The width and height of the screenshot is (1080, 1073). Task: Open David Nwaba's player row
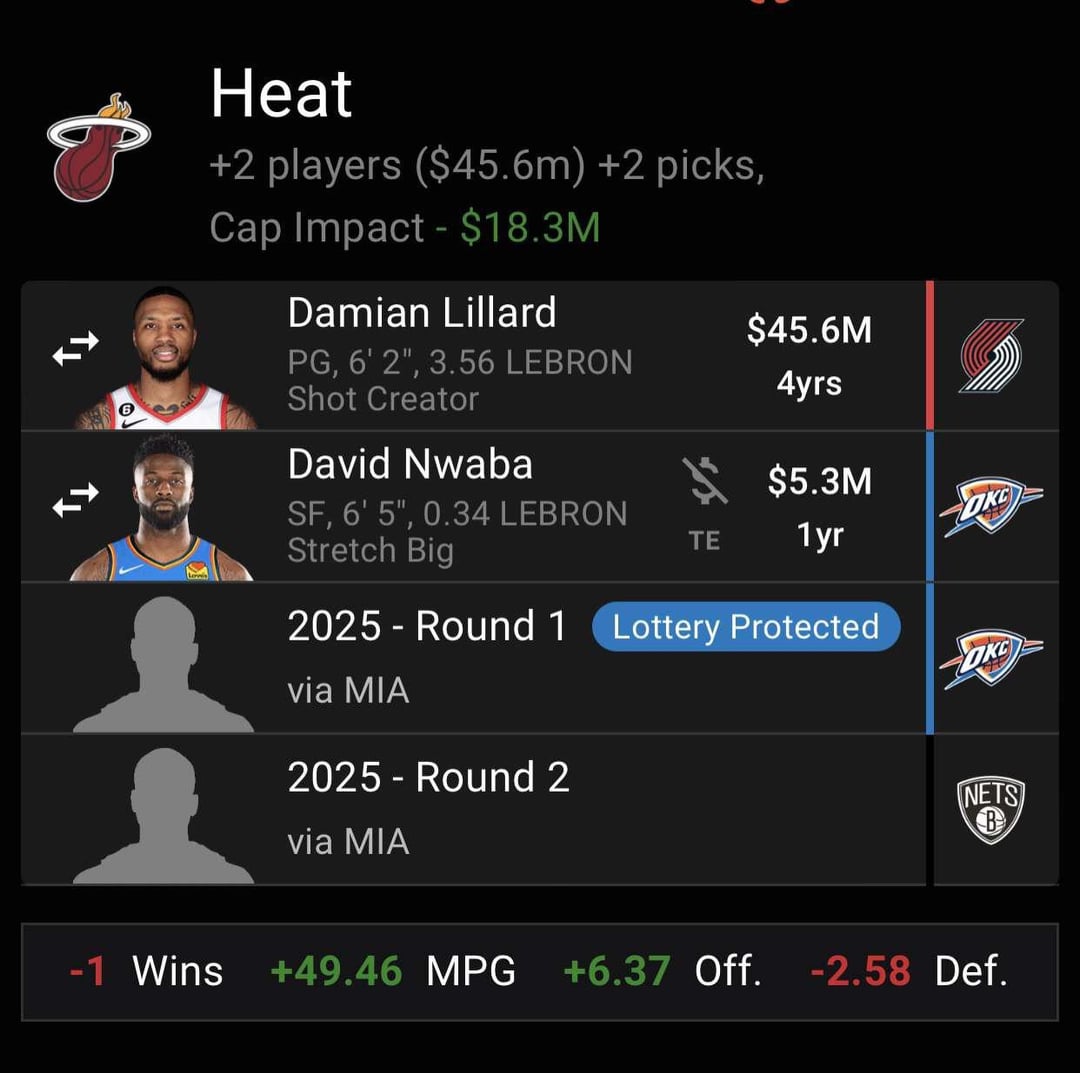click(x=460, y=507)
